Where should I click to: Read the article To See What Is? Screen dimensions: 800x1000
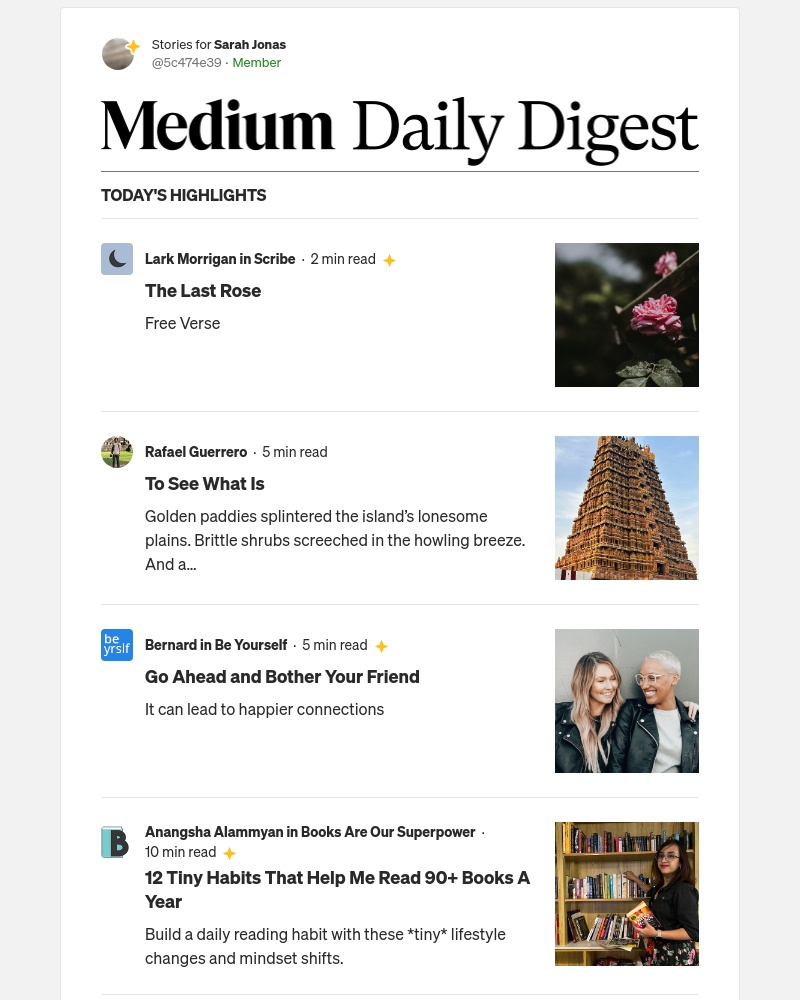[x=205, y=484]
